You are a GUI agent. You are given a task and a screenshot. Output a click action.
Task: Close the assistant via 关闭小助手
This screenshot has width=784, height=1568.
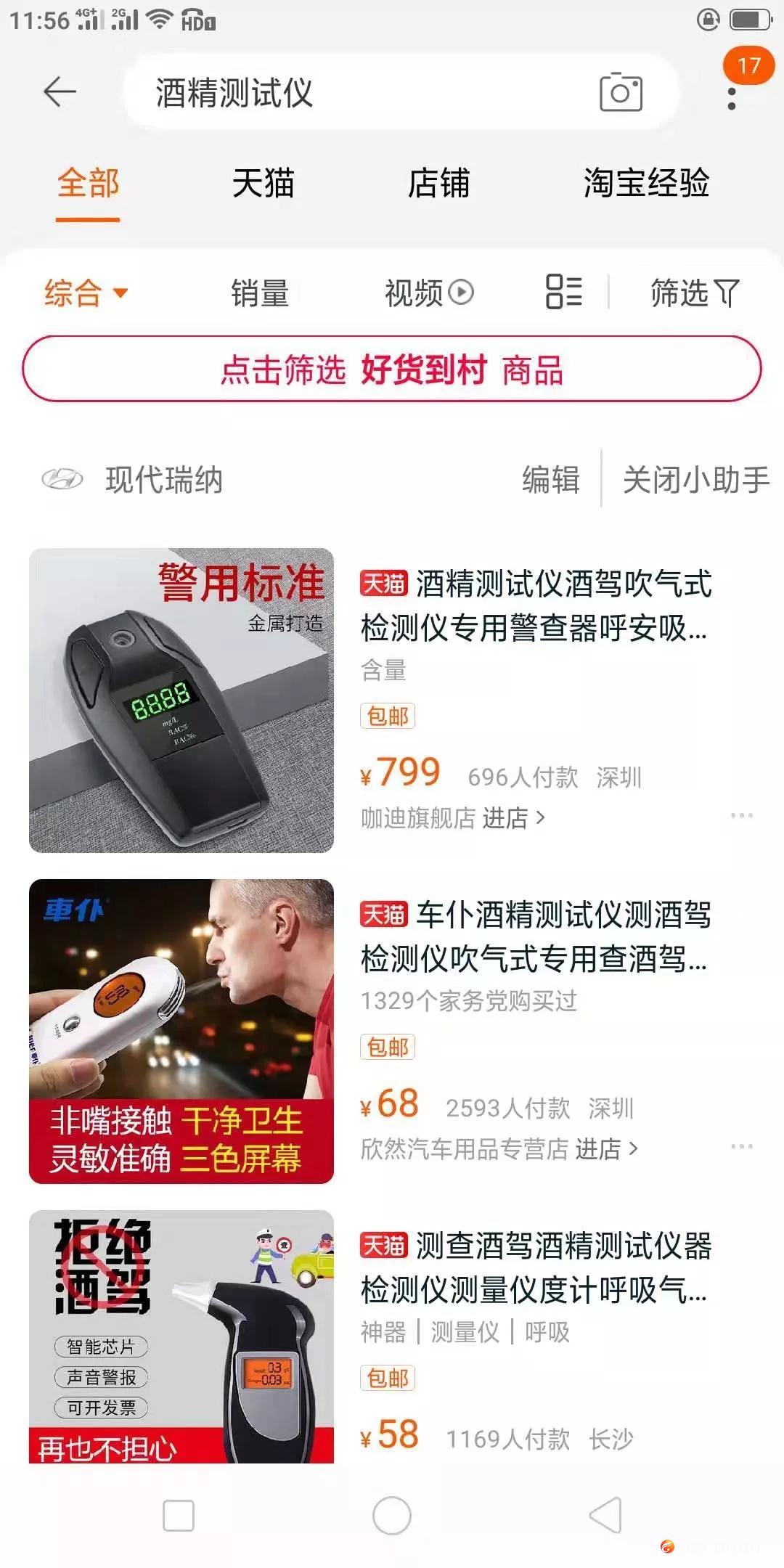(x=695, y=480)
